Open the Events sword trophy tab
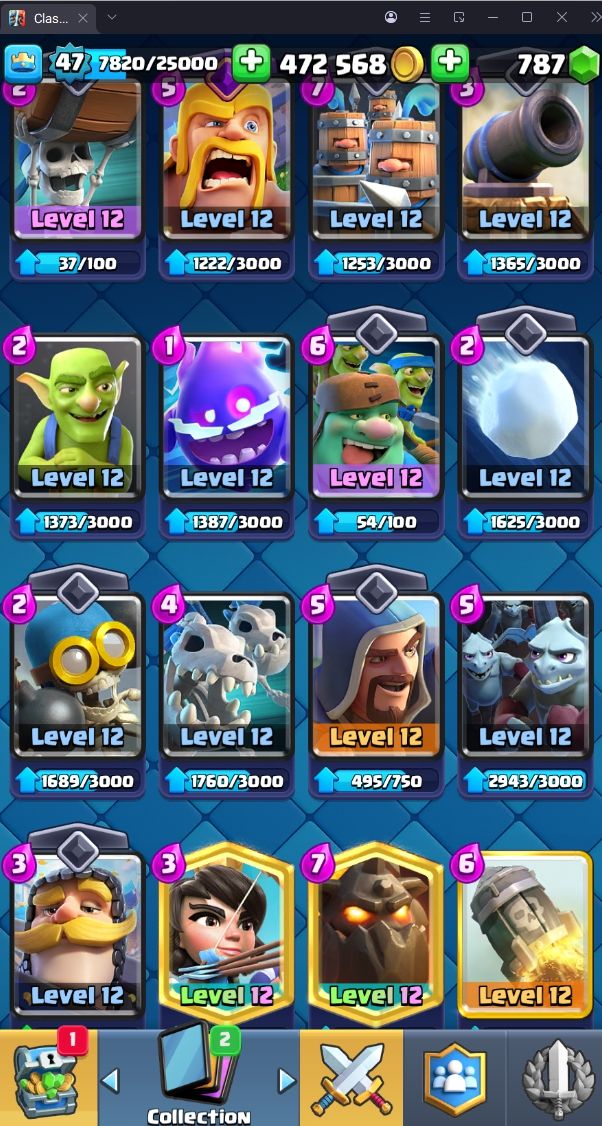The height and width of the screenshot is (1126, 602). click(x=555, y=1078)
